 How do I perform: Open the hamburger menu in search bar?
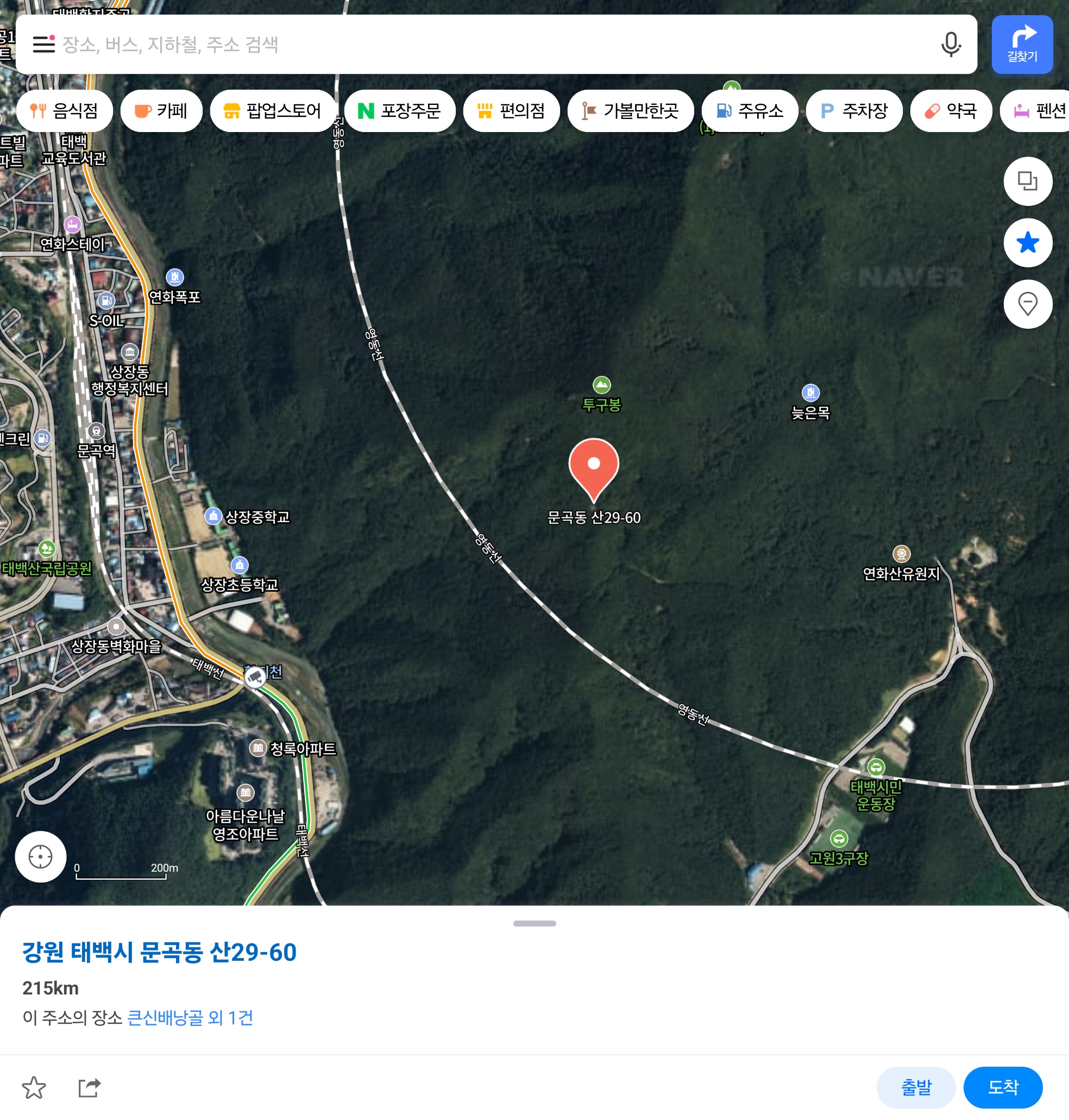coord(43,45)
